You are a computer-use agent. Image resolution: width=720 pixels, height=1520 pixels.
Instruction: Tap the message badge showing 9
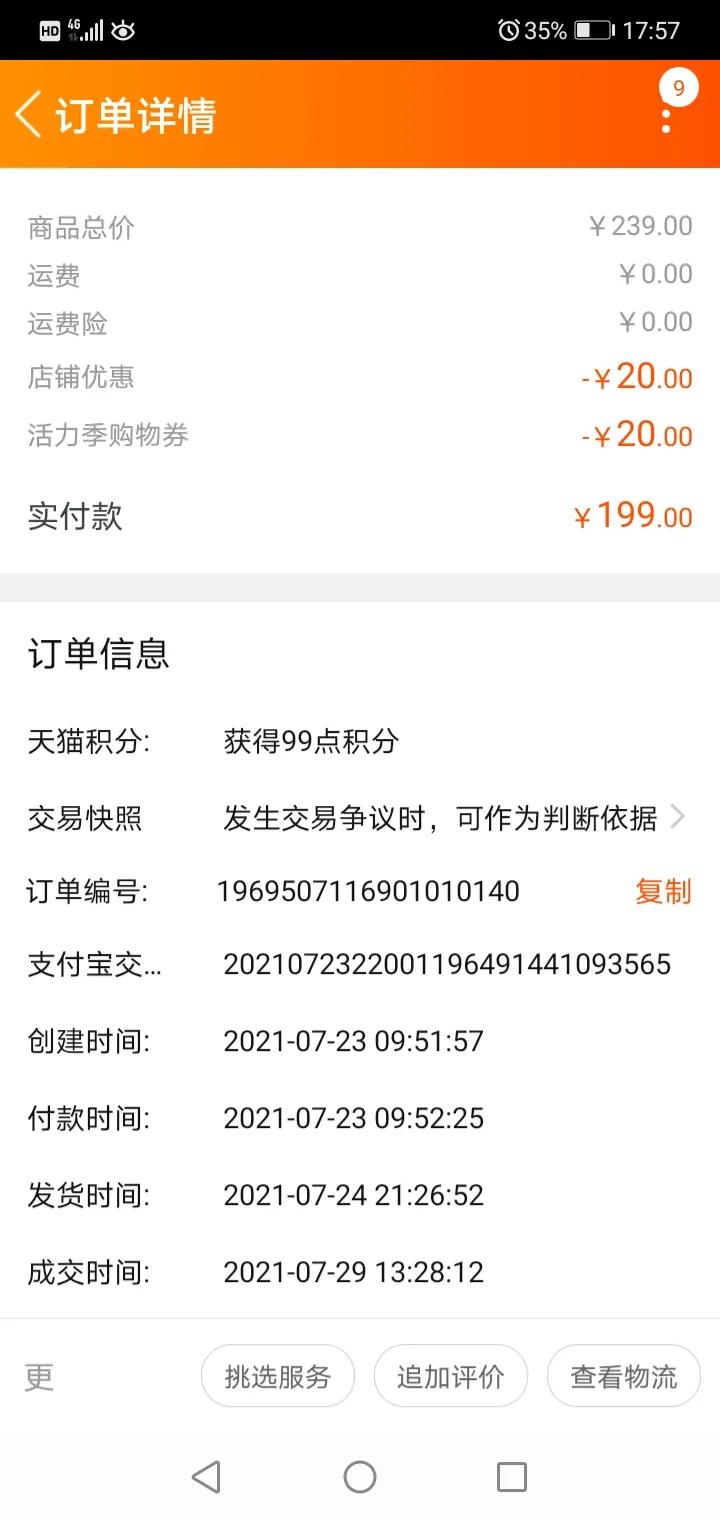679,87
